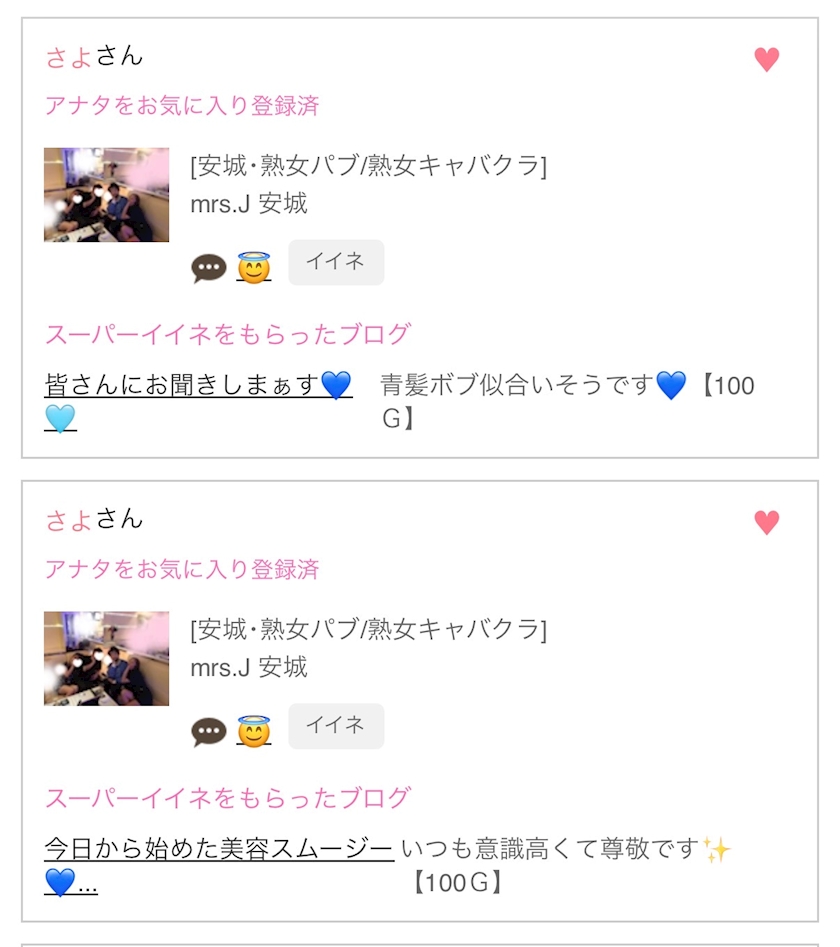This screenshot has width=840, height=947.
Task: Toggle favorite heart in いつも意識高くて尊敬です card
Action: [767, 523]
